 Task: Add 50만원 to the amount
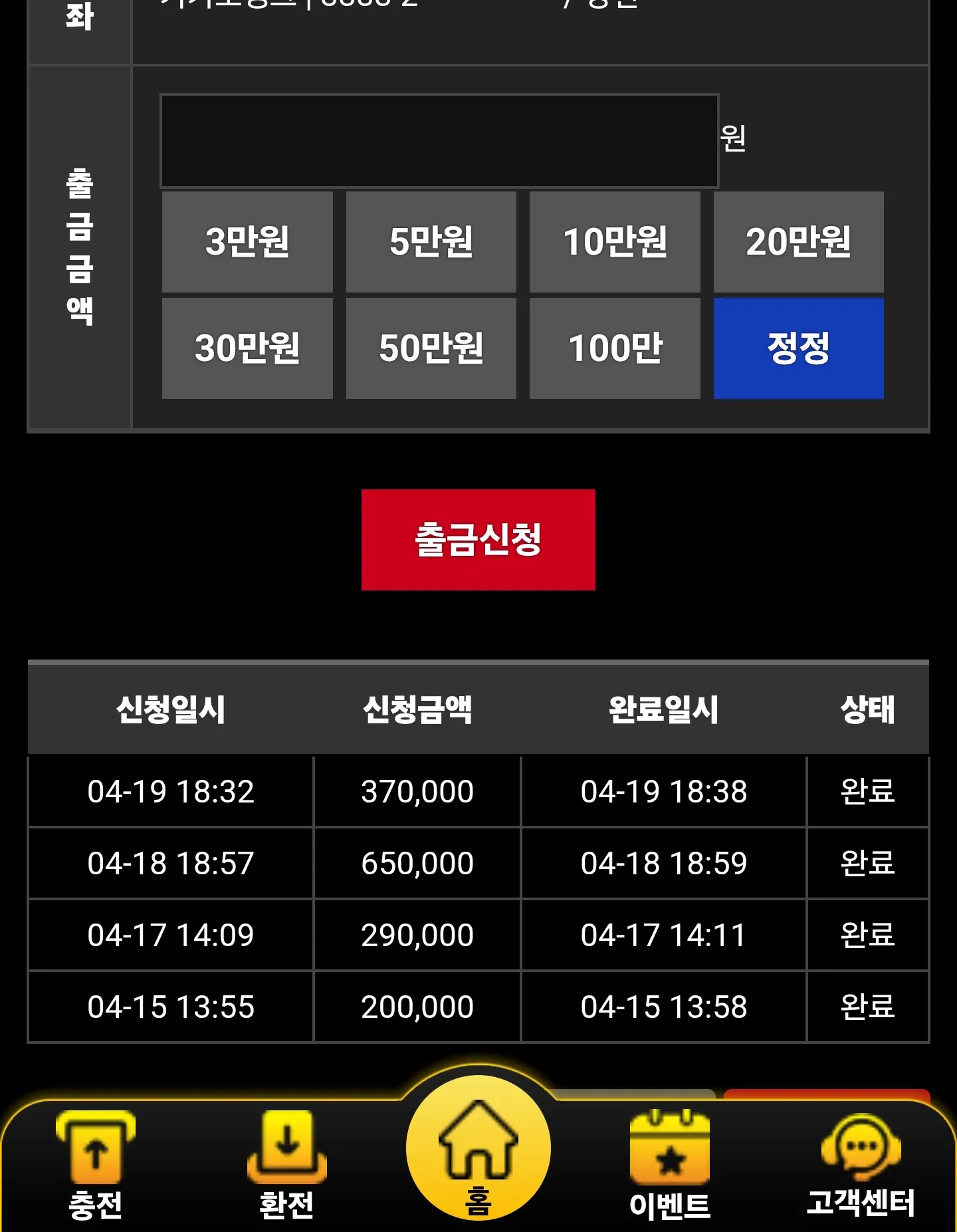[x=431, y=348]
